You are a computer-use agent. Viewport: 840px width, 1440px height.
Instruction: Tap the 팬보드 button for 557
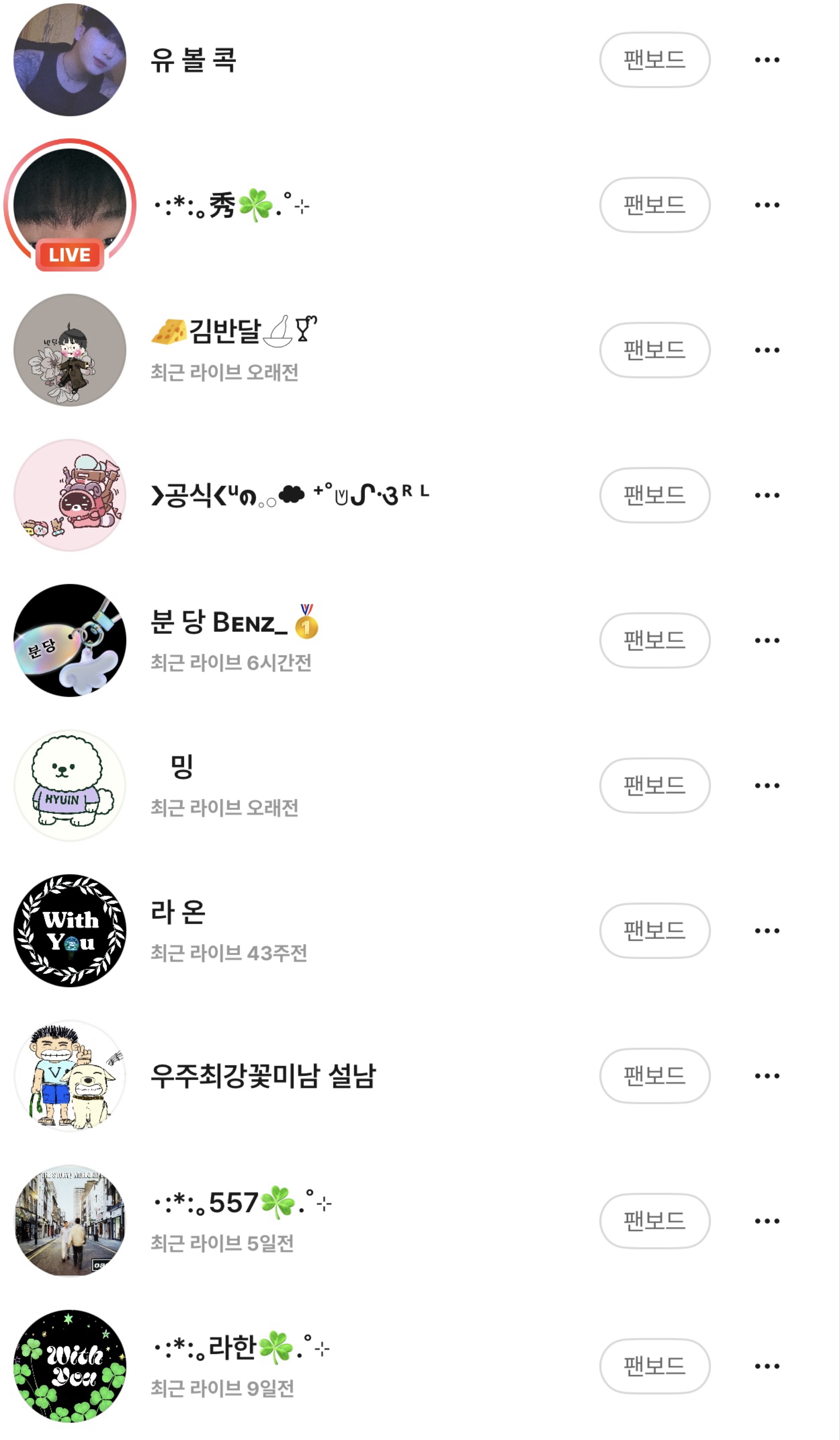coord(654,1221)
